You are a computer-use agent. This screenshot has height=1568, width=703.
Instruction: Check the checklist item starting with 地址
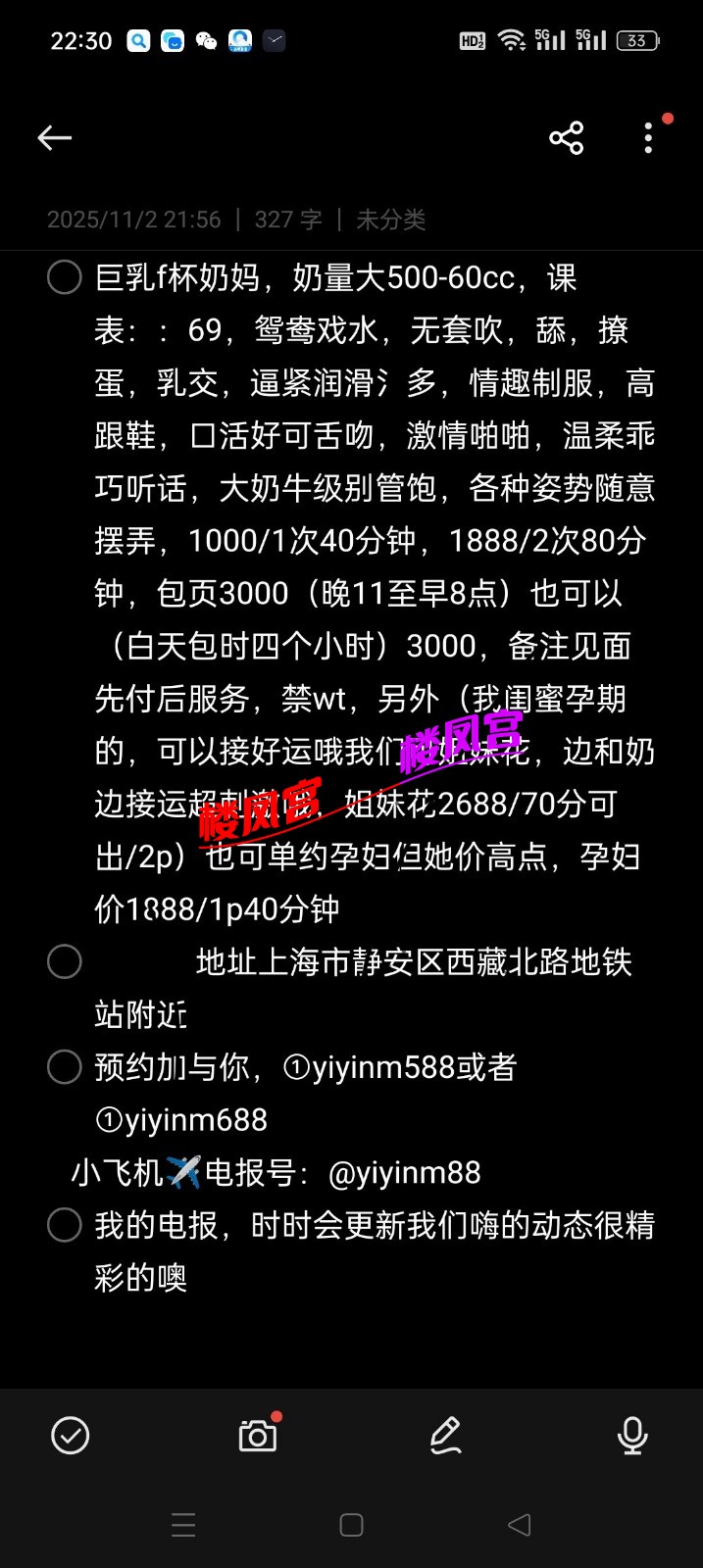[x=65, y=961]
